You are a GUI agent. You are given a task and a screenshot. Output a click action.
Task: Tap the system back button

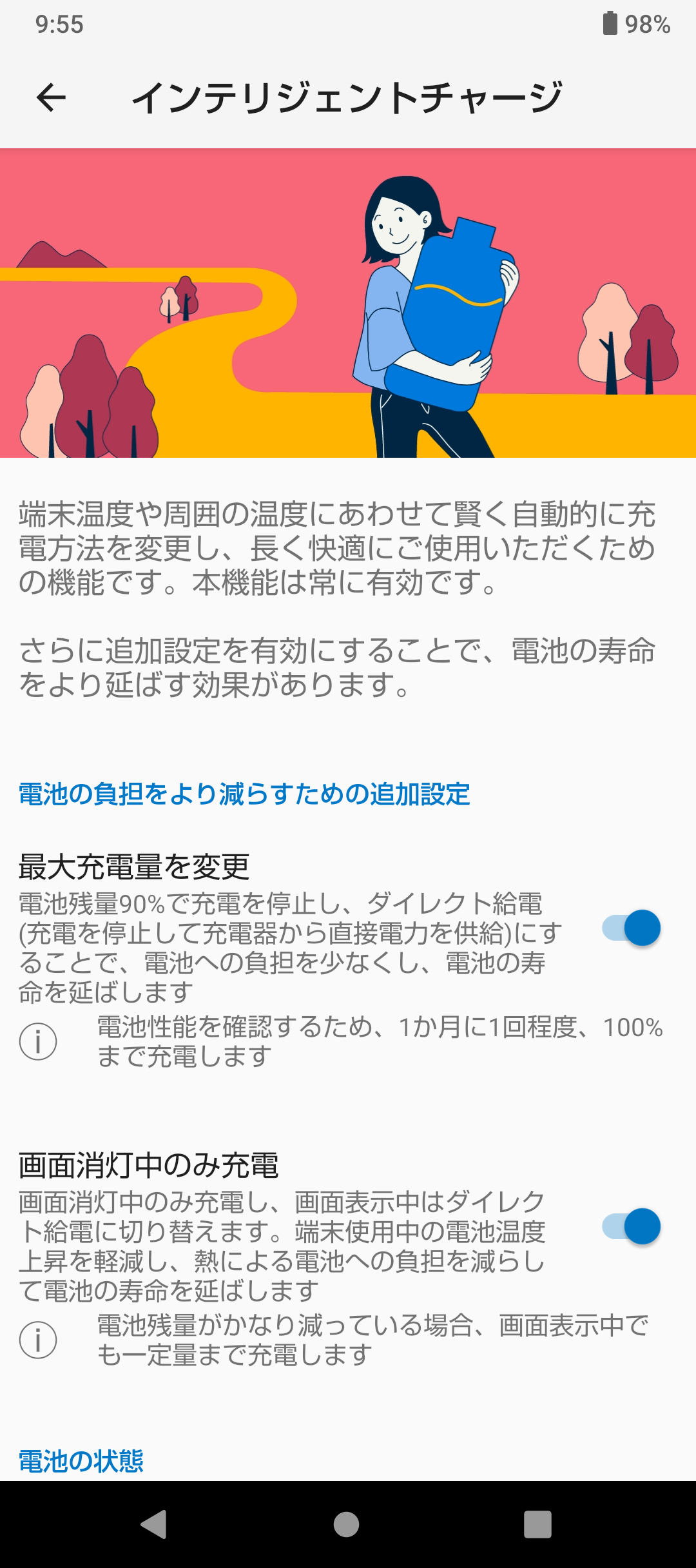155,1524
